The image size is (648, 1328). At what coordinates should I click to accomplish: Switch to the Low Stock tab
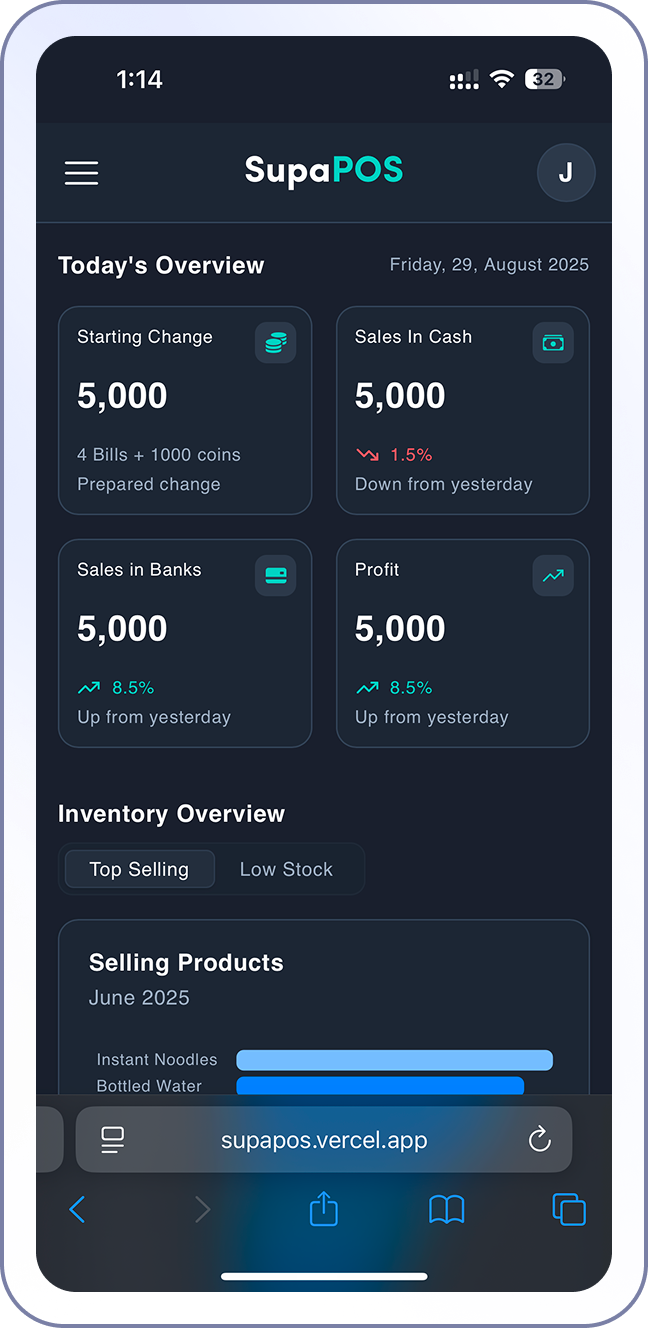(286, 869)
